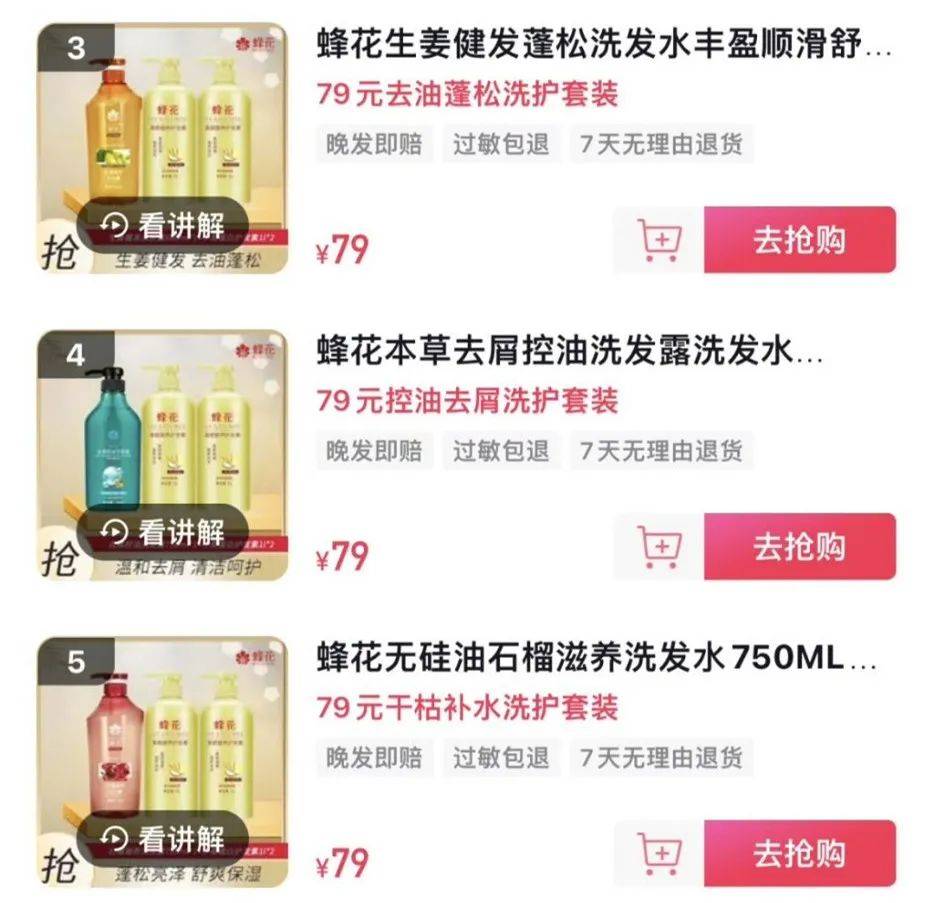Tap 去抢购 for 蜂花无硅油石榴滋养洗发水
933x903 pixels.
coord(799,853)
